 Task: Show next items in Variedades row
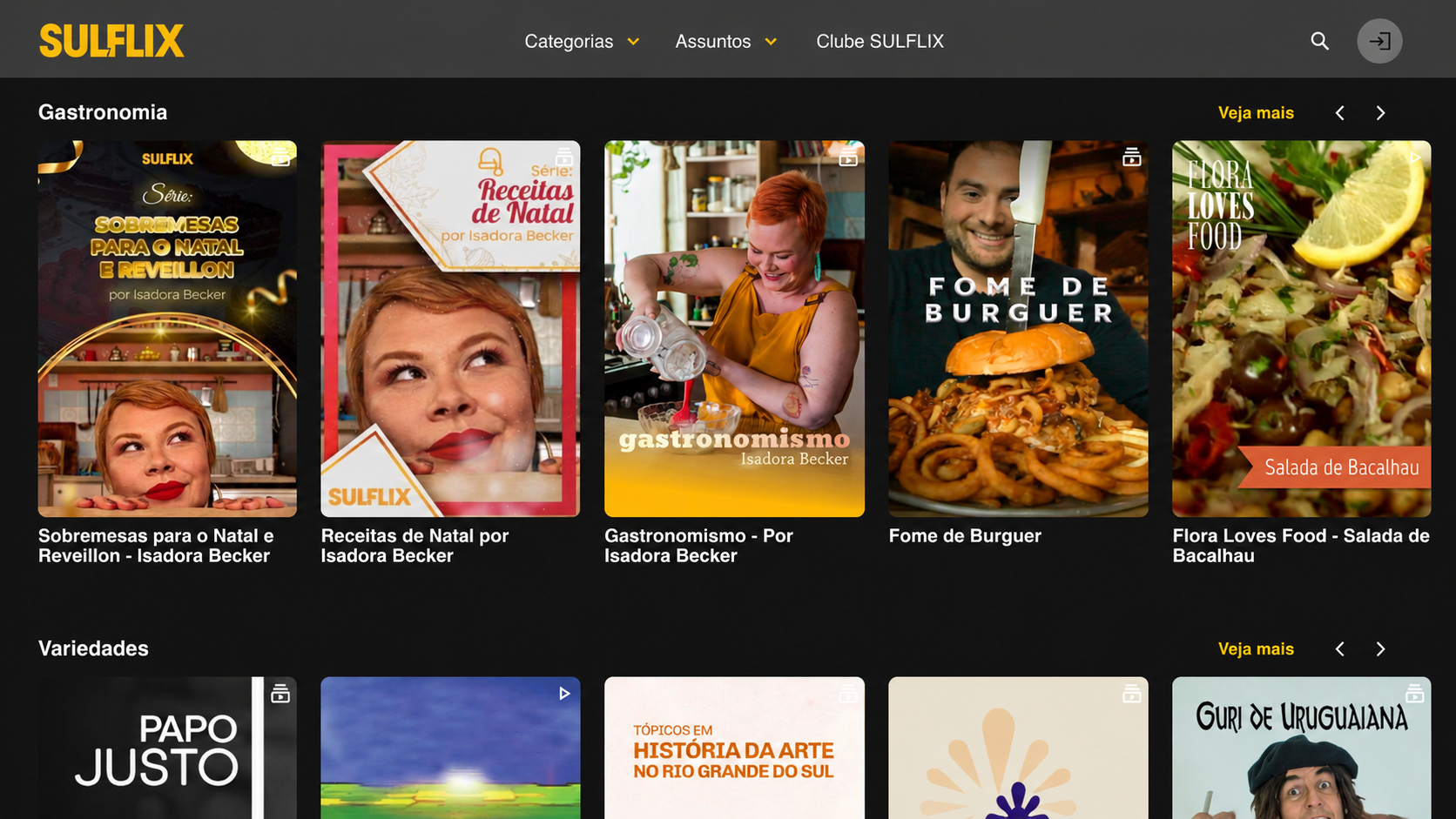pyautogui.click(x=1380, y=649)
